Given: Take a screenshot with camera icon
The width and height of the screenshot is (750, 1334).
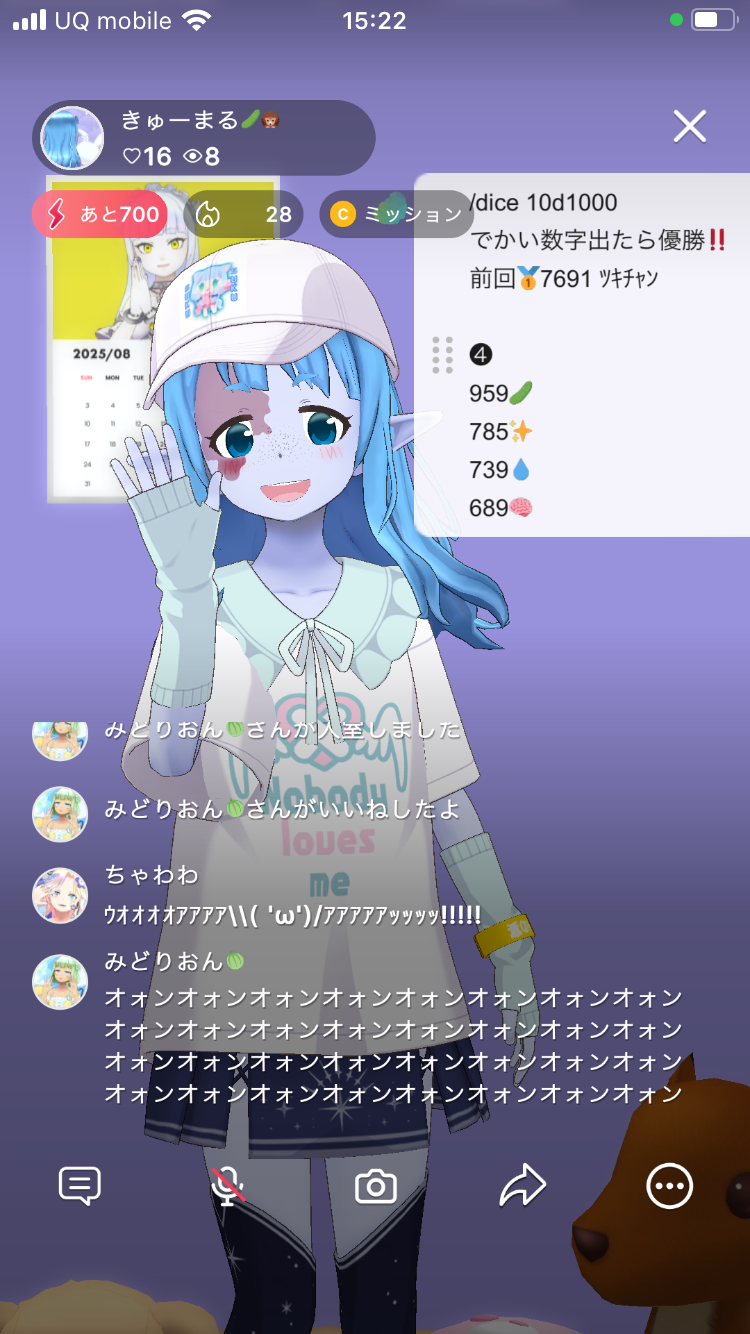Looking at the screenshot, I should point(376,1187).
